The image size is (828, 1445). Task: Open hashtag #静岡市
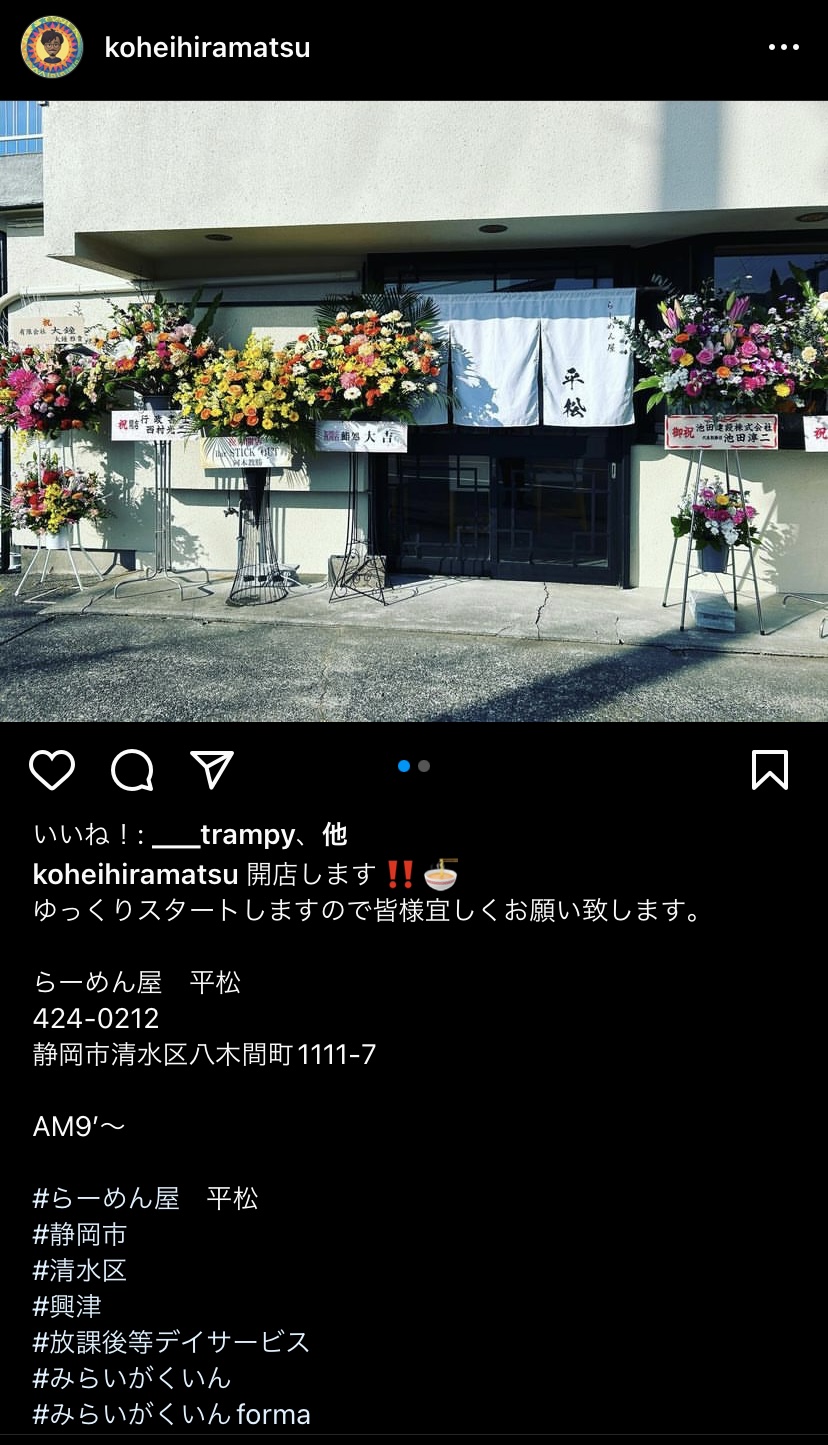(x=80, y=1235)
